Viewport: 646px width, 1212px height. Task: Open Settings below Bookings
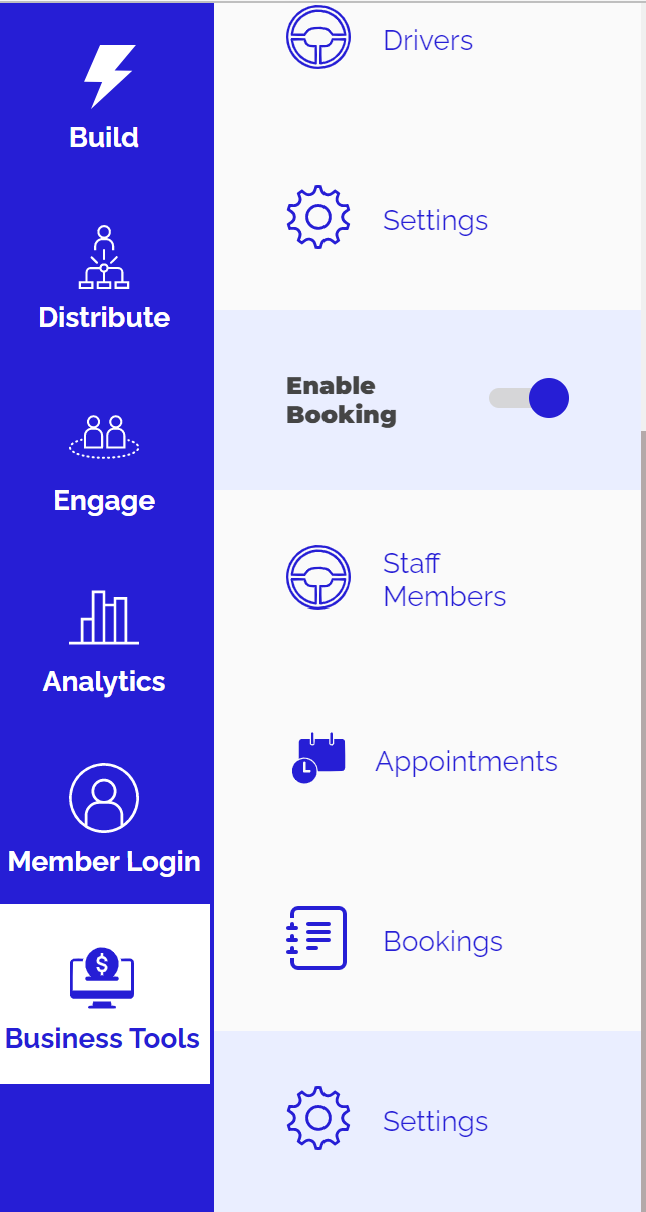(x=434, y=1121)
